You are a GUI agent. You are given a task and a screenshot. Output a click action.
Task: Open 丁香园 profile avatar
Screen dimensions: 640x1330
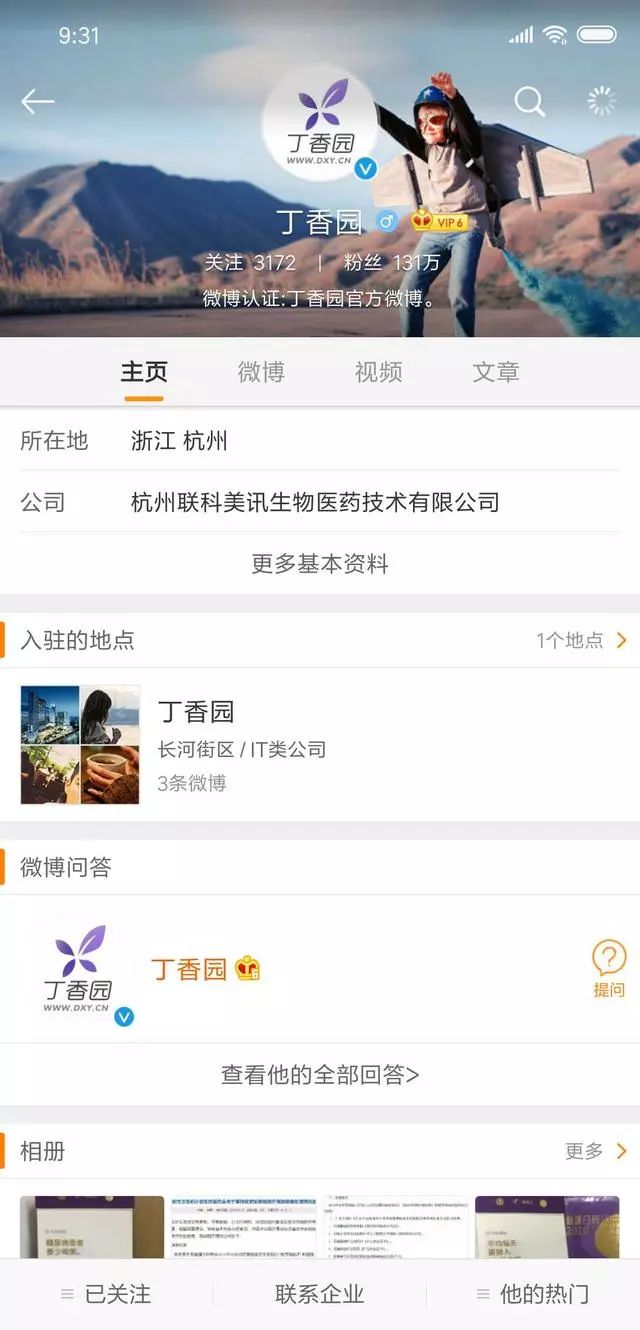pos(320,125)
